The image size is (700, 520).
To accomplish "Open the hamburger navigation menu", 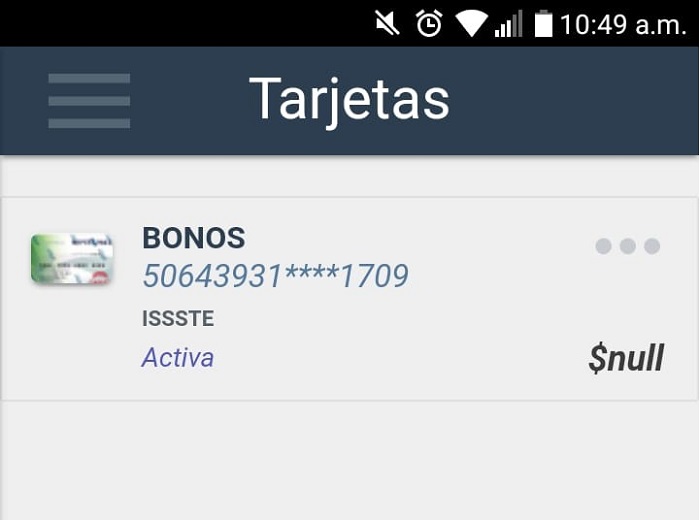I will (x=89, y=101).
